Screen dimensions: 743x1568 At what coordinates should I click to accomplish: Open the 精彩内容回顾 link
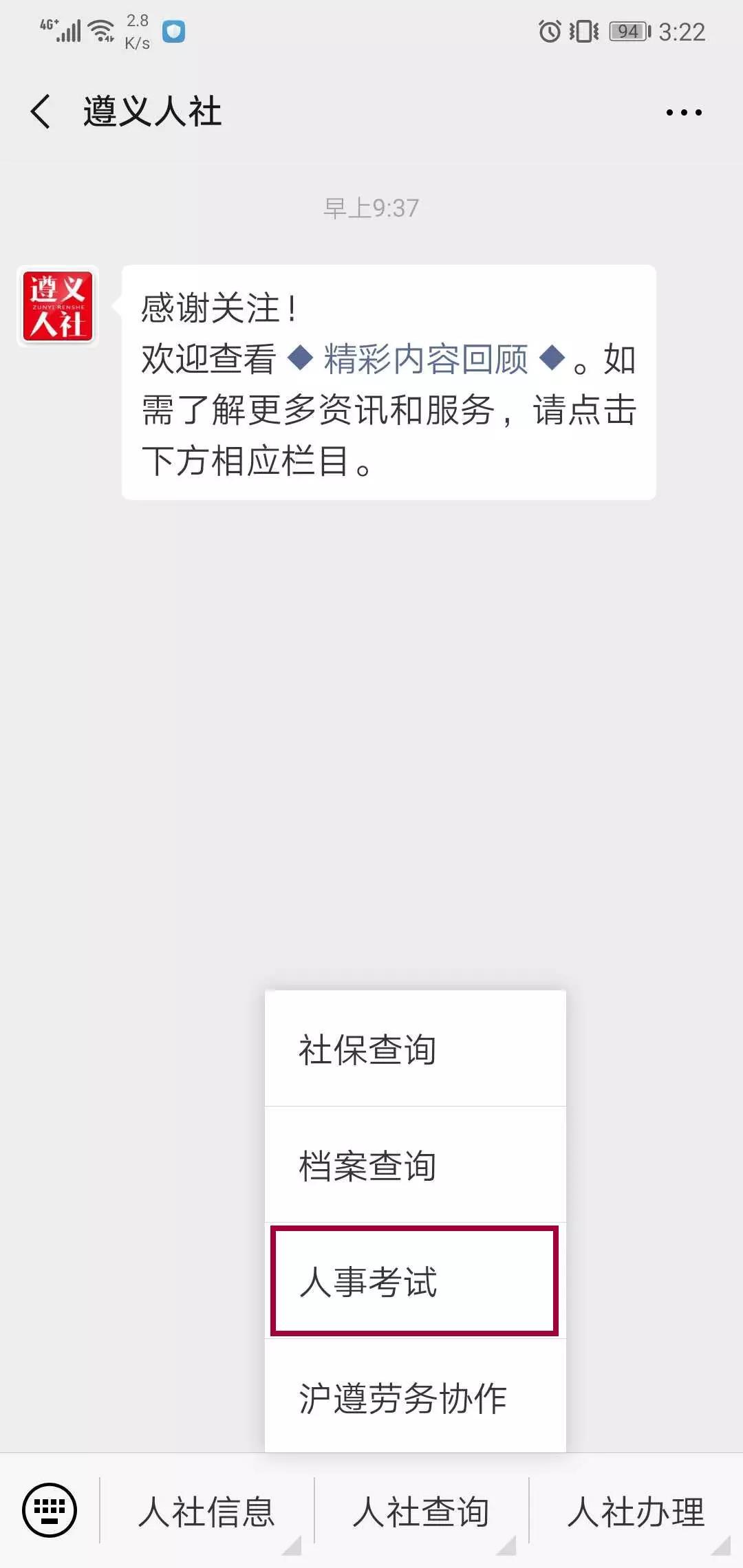tap(425, 359)
